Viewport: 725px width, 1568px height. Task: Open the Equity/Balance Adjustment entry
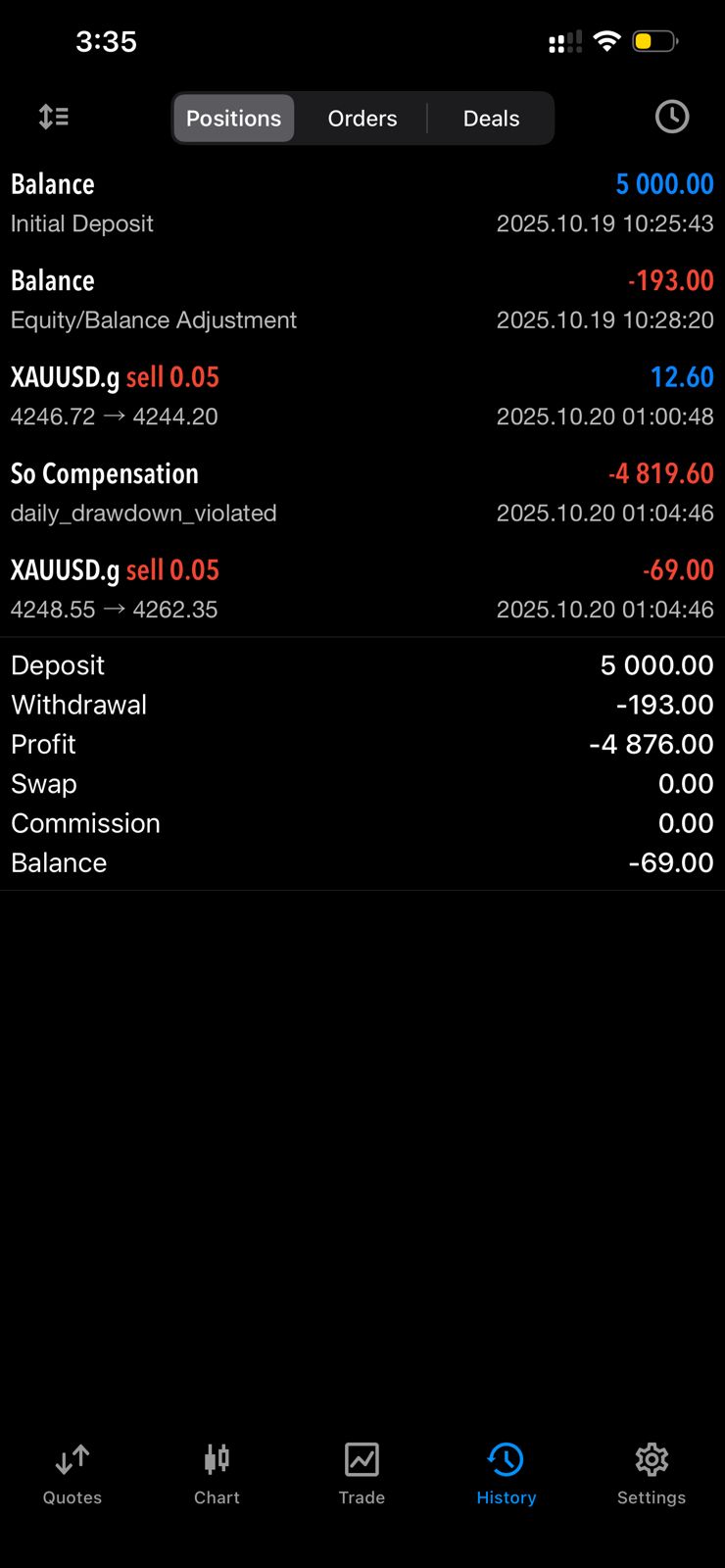[362, 300]
